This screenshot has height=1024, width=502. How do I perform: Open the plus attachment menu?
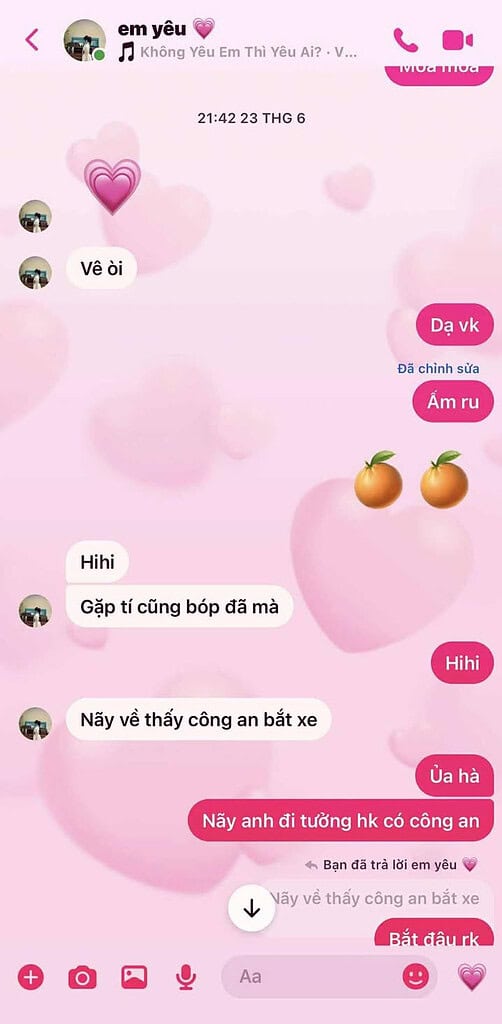pyautogui.click(x=31, y=977)
